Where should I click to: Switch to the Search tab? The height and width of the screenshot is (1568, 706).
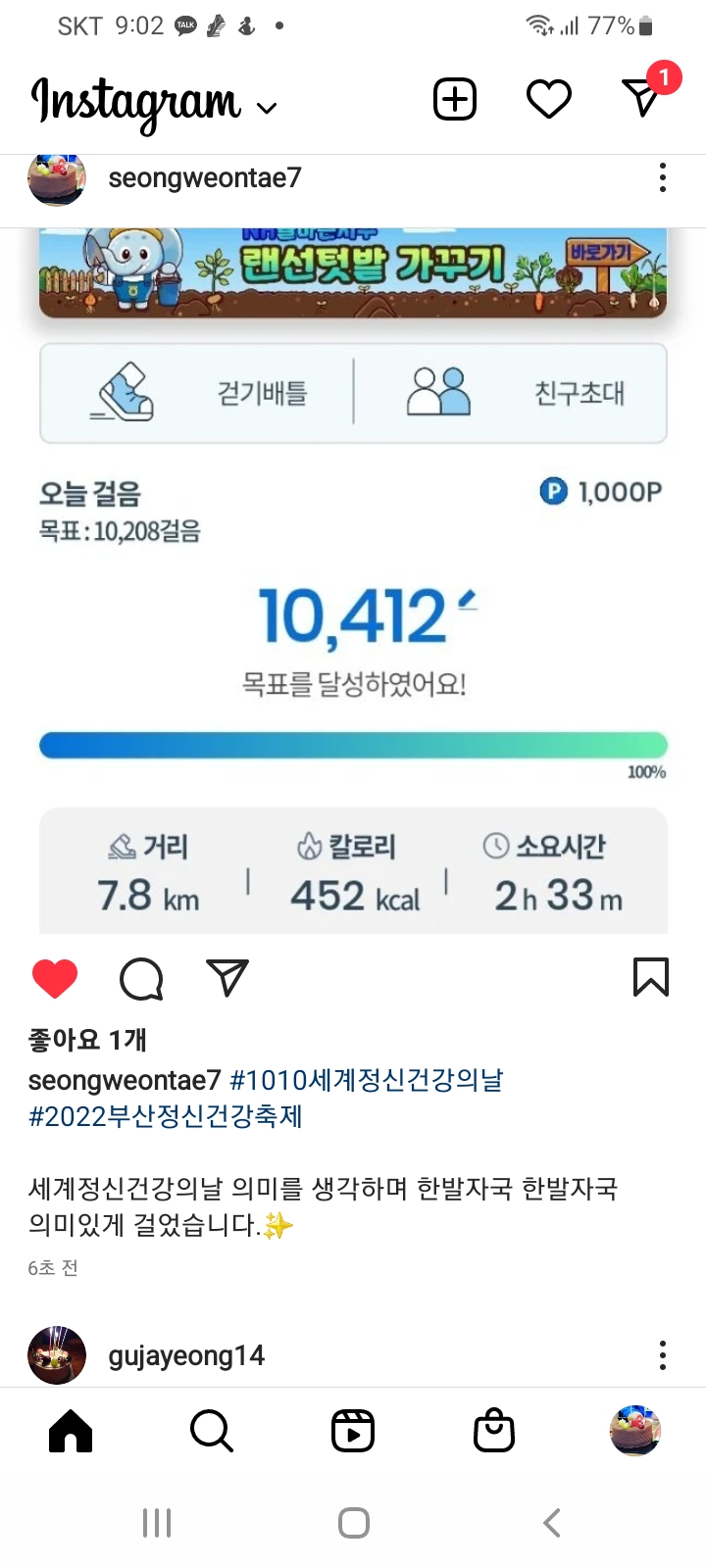click(212, 1431)
